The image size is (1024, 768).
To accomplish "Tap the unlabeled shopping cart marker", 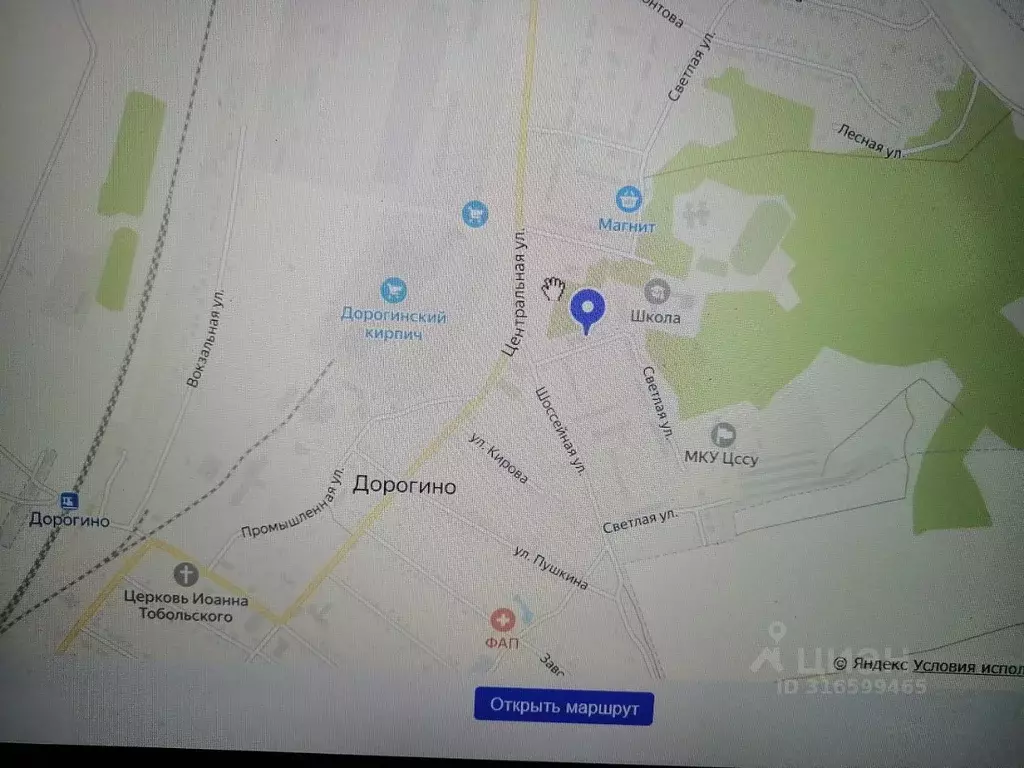I will (474, 212).
